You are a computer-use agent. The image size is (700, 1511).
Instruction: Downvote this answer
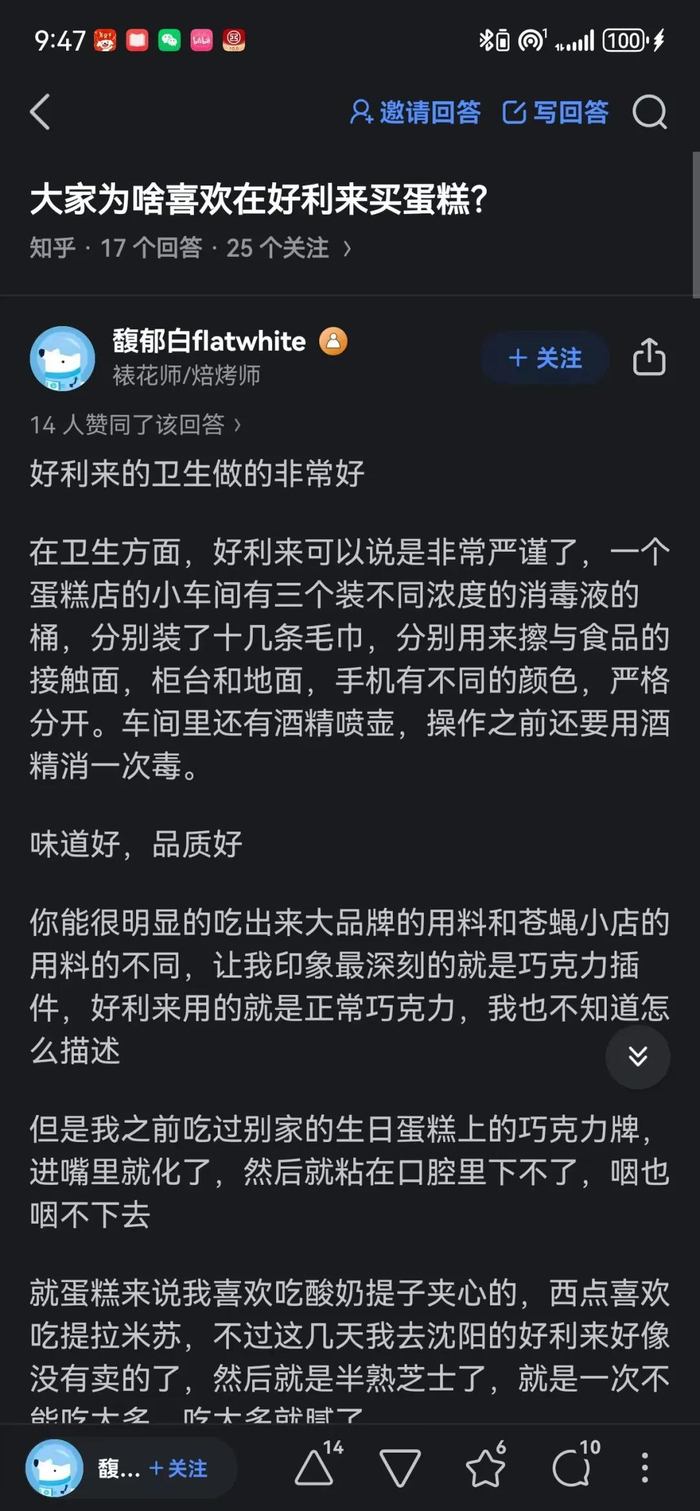pos(400,1468)
